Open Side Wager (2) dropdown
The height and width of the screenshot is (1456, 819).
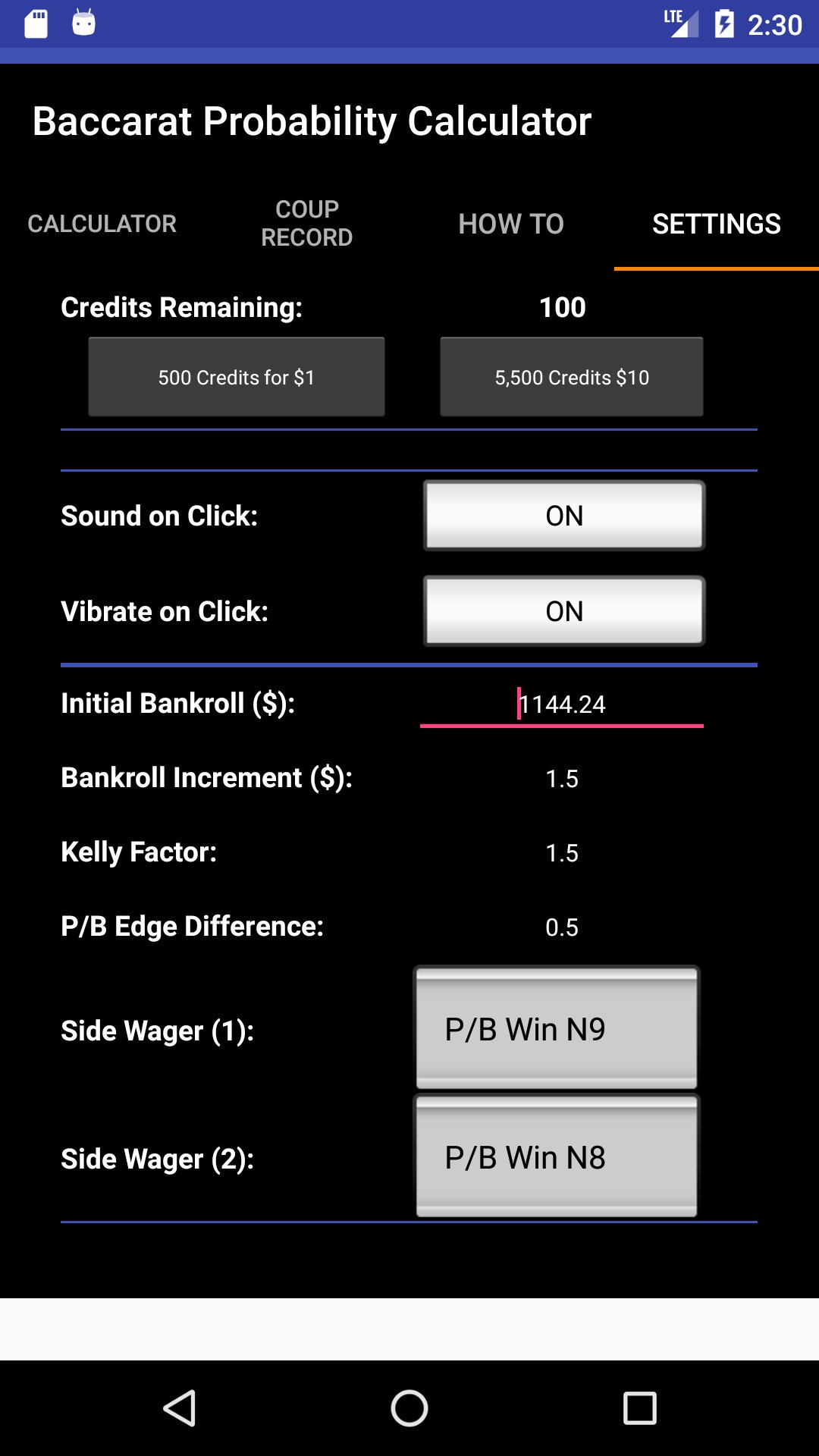[556, 1157]
